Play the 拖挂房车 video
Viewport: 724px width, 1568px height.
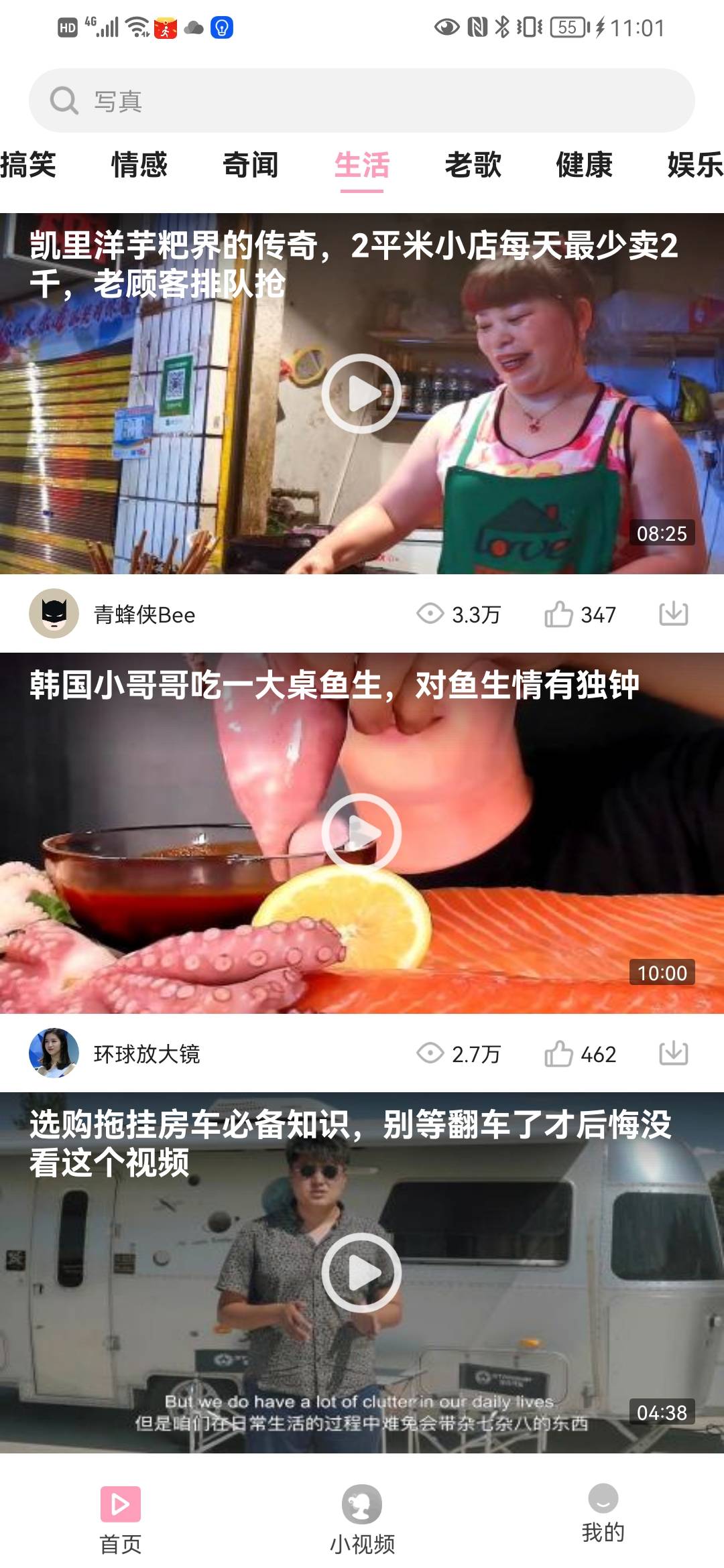362,1273
